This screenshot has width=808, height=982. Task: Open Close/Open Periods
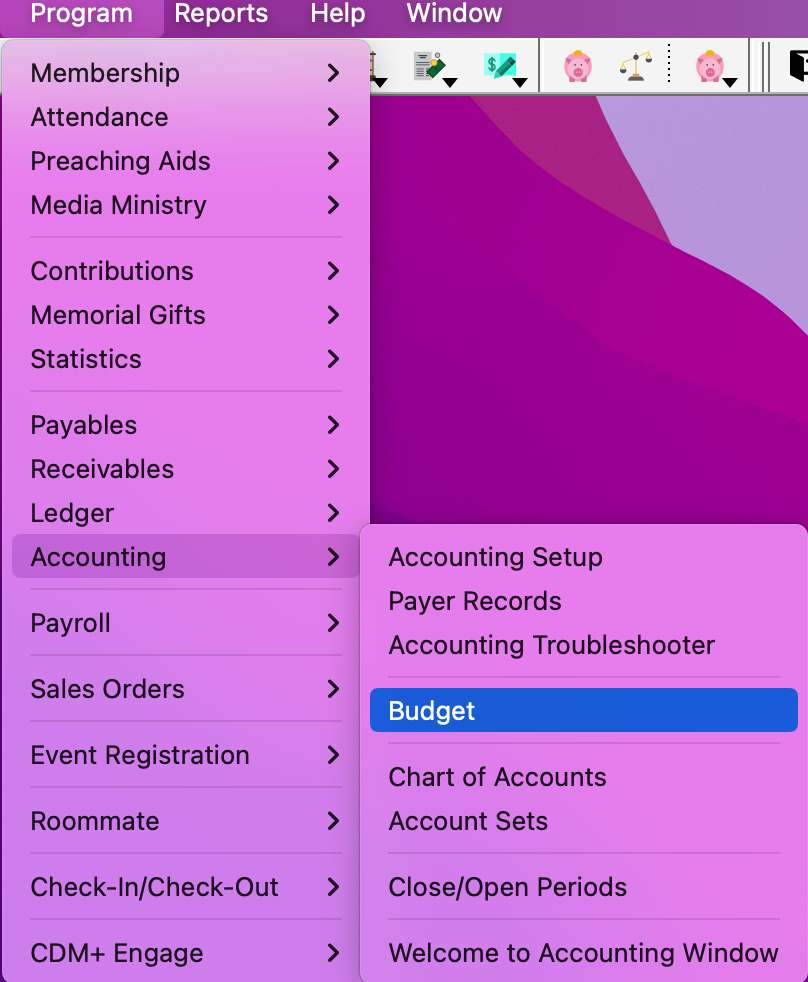(507, 887)
